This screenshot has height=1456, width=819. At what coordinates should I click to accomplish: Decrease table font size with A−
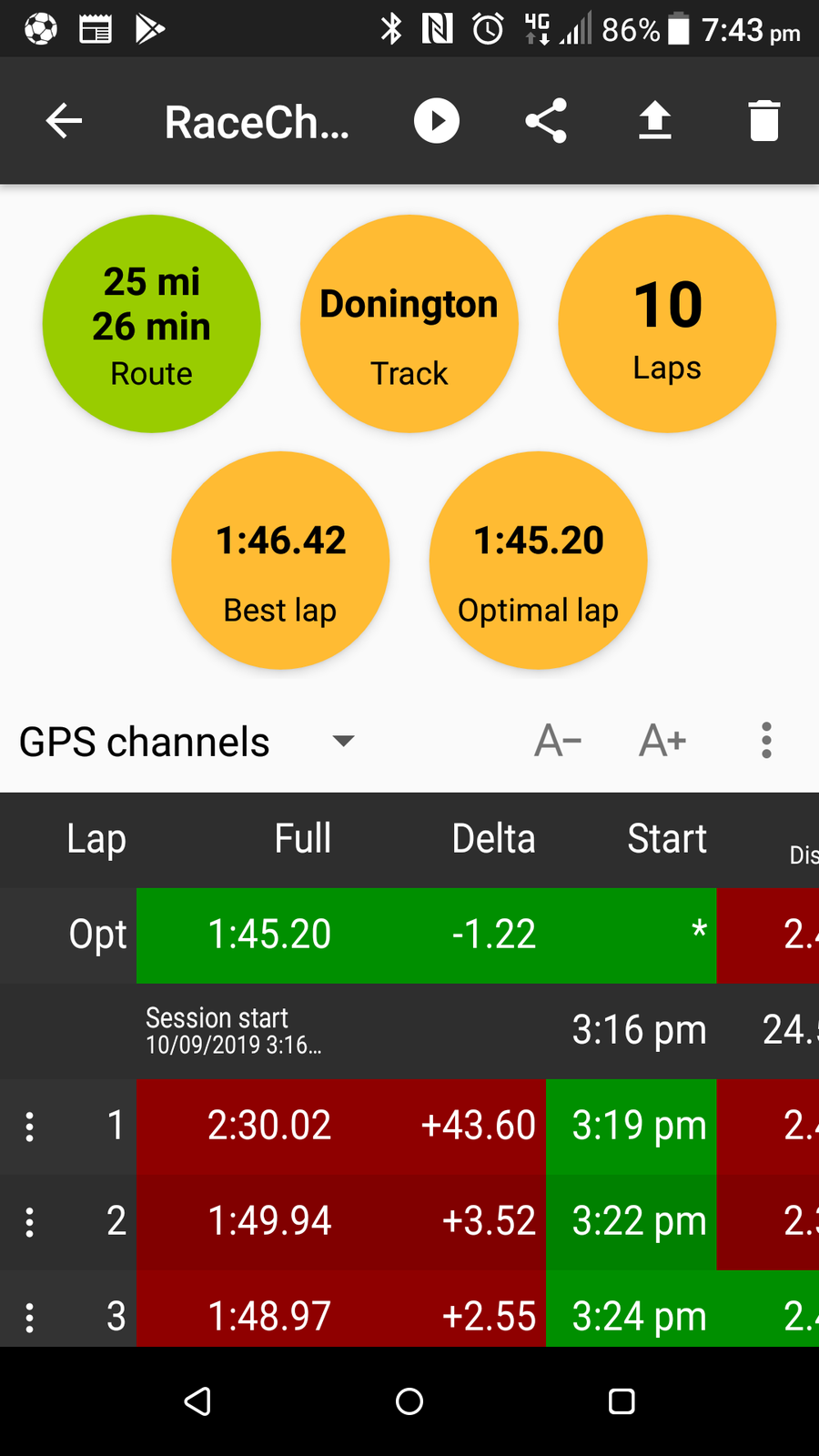tap(558, 741)
